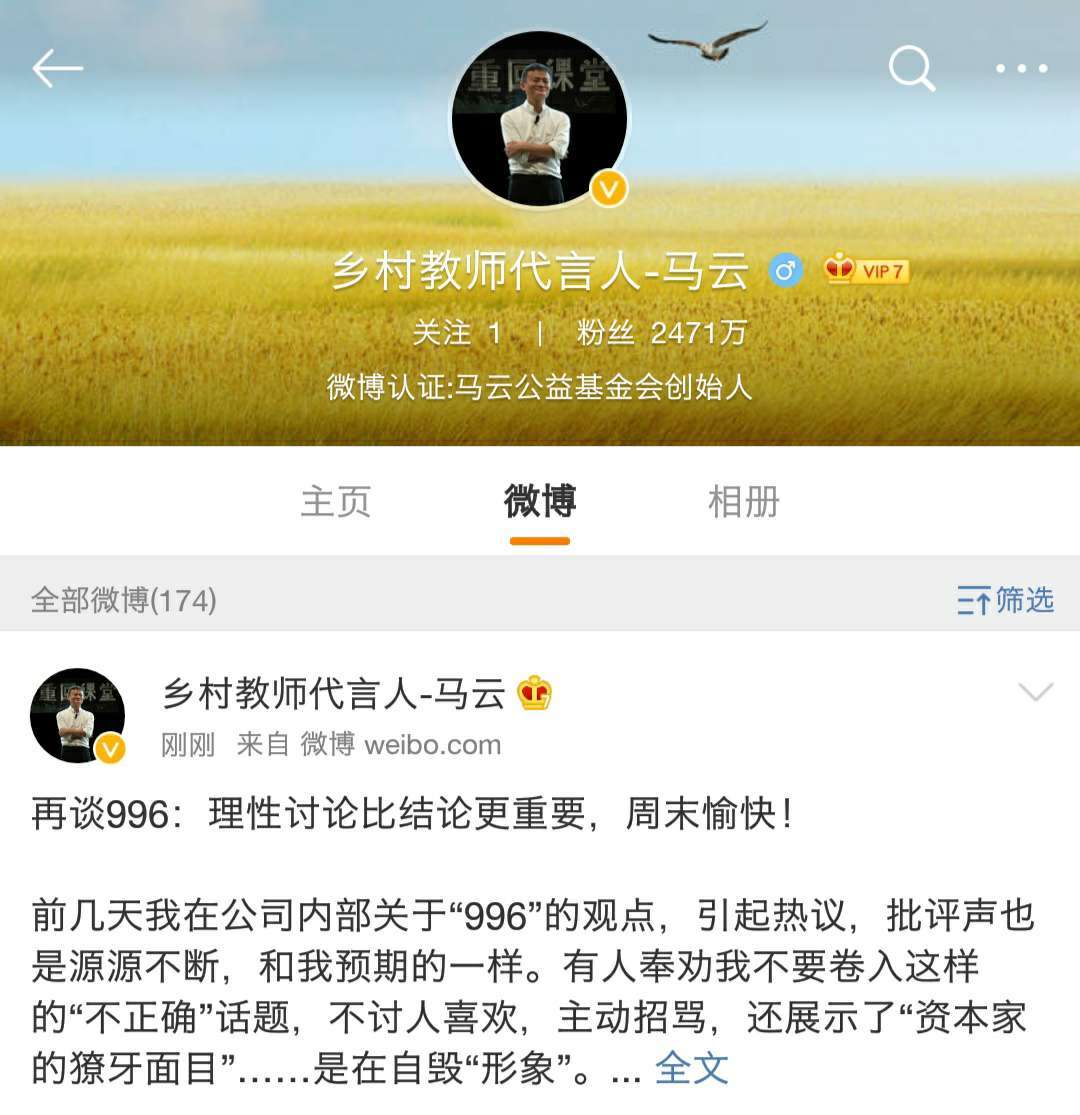This screenshot has width=1080, height=1115.
Task: Open the VIP 7 membership badge
Action: (867, 270)
